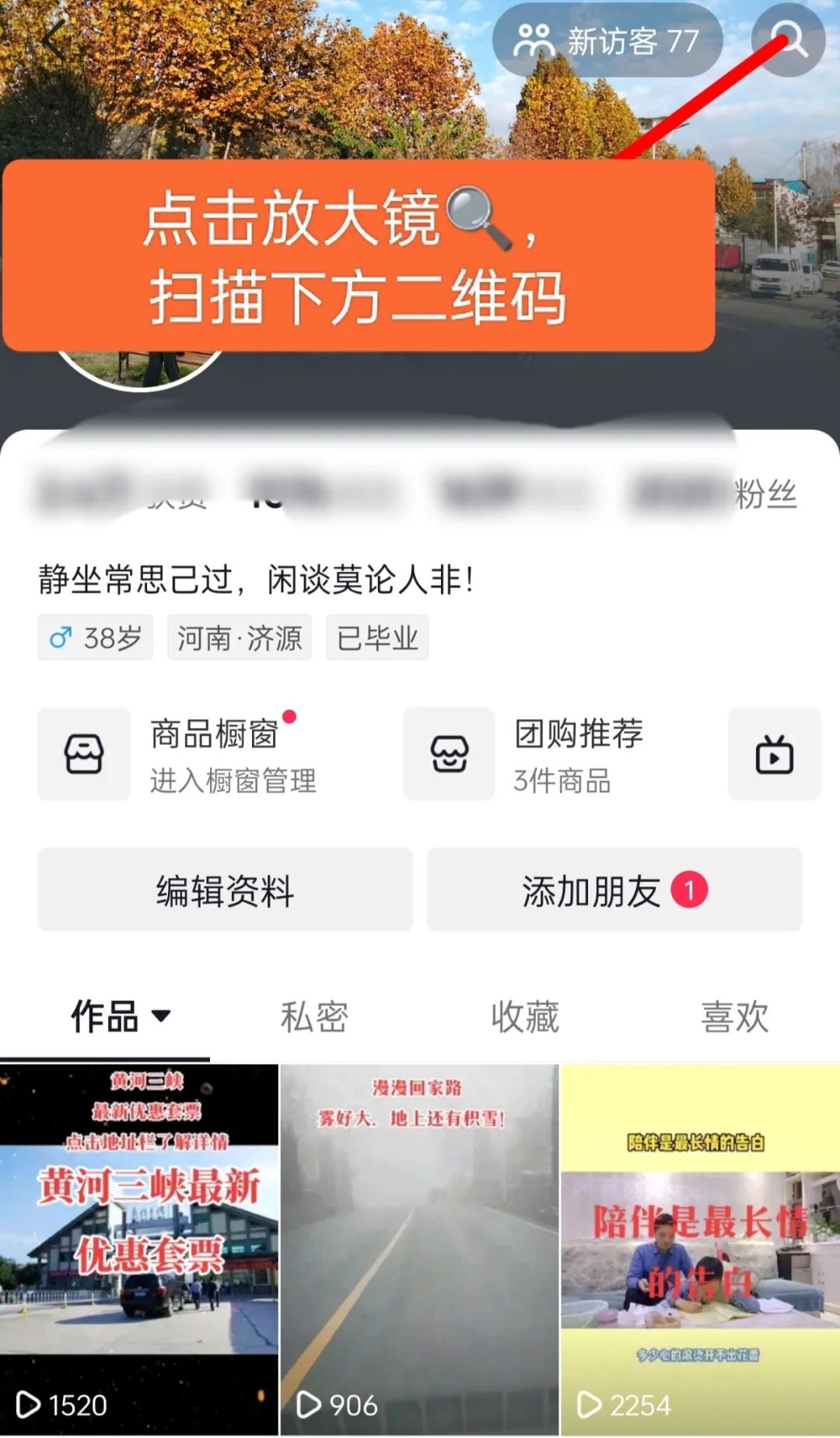Open the 漫漫回家路 foggy road video
Viewport: 840px width, 1438px height.
[419, 1248]
